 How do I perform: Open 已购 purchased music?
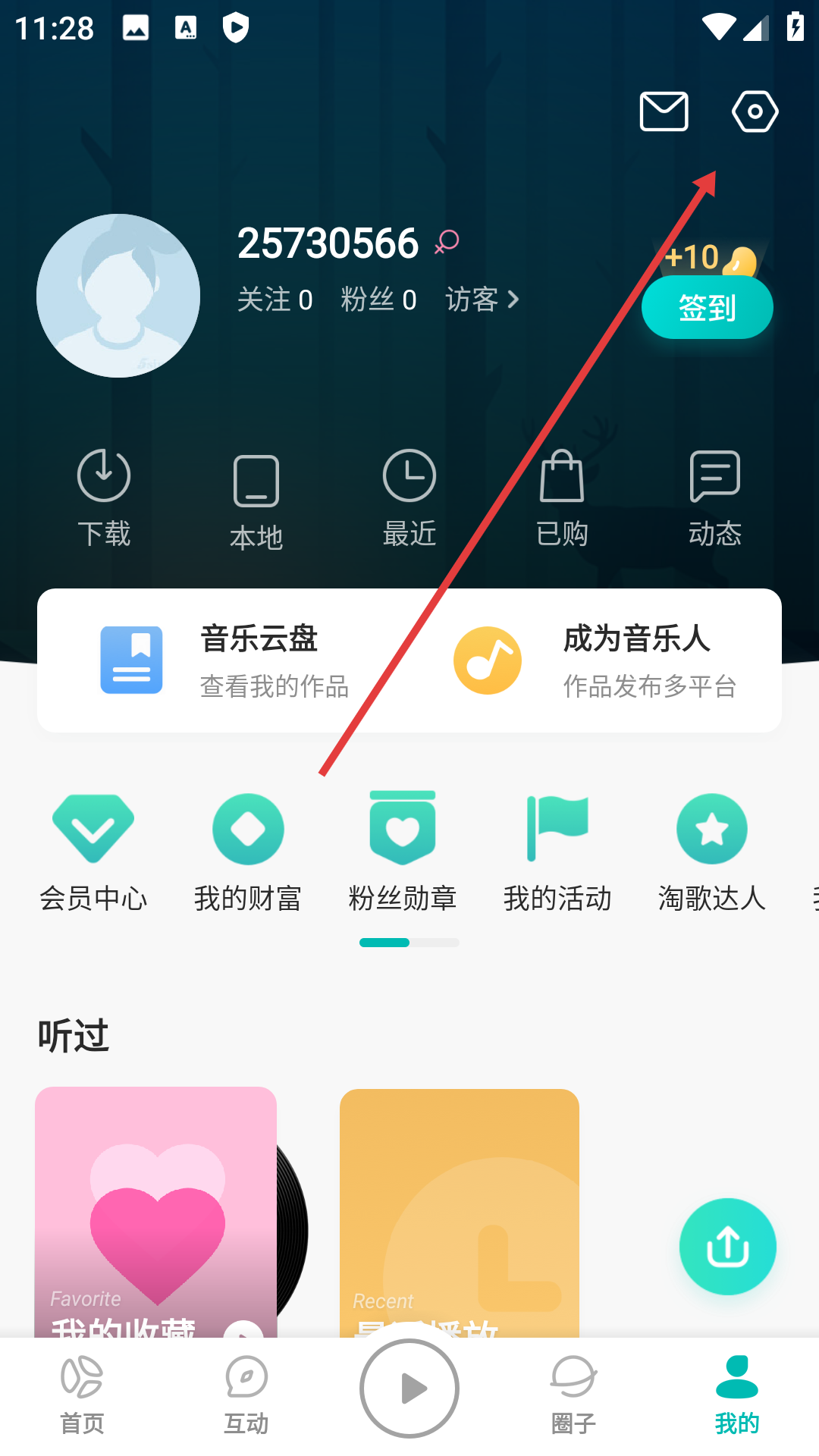[562, 497]
